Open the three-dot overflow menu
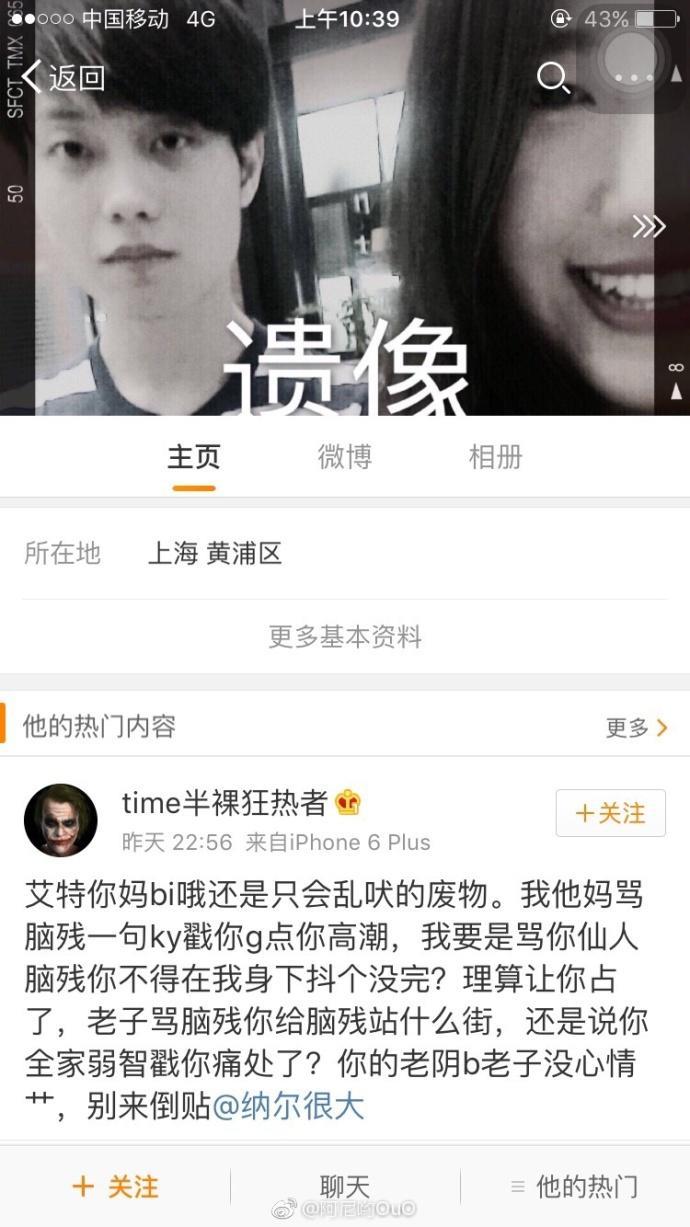Screen dimensions: 690x1227 [633, 77]
